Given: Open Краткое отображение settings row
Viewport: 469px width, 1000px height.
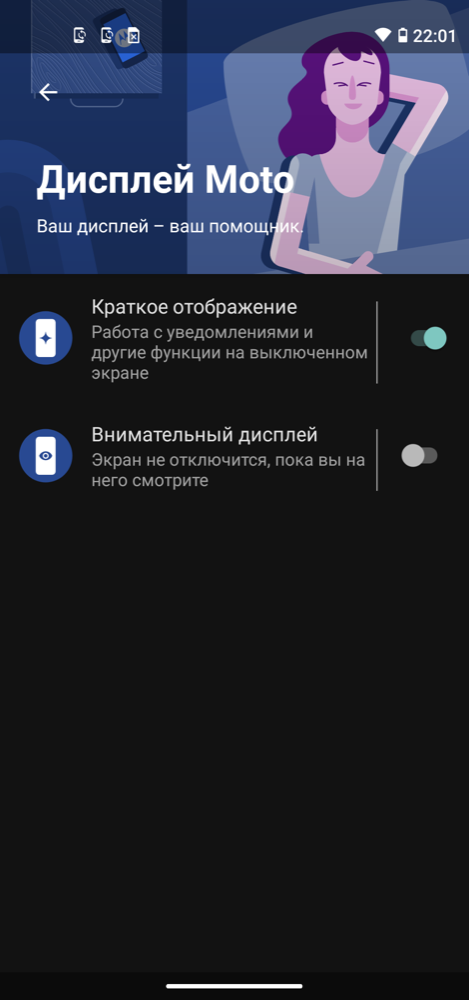Looking at the screenshot, I should tap(188, 339).
